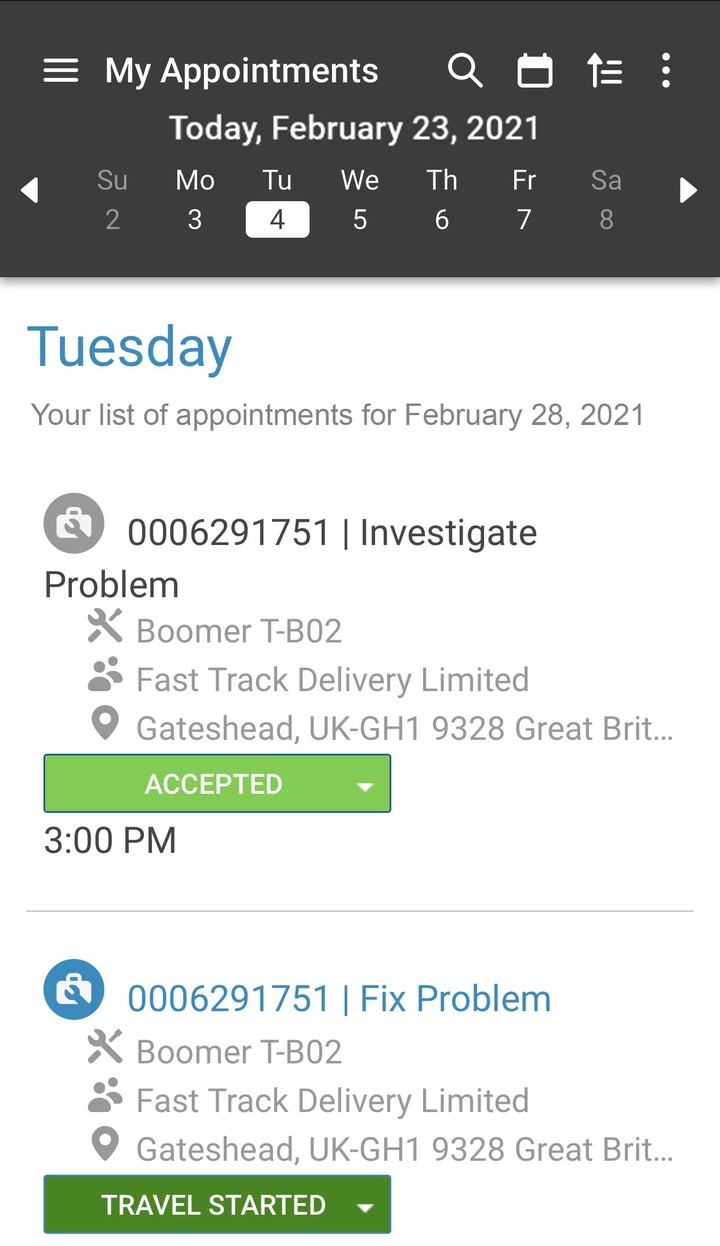Open the hamburger navigation menu
Image resolution: width=720 pixels, height=1246 pixels.
coord(60,70)
